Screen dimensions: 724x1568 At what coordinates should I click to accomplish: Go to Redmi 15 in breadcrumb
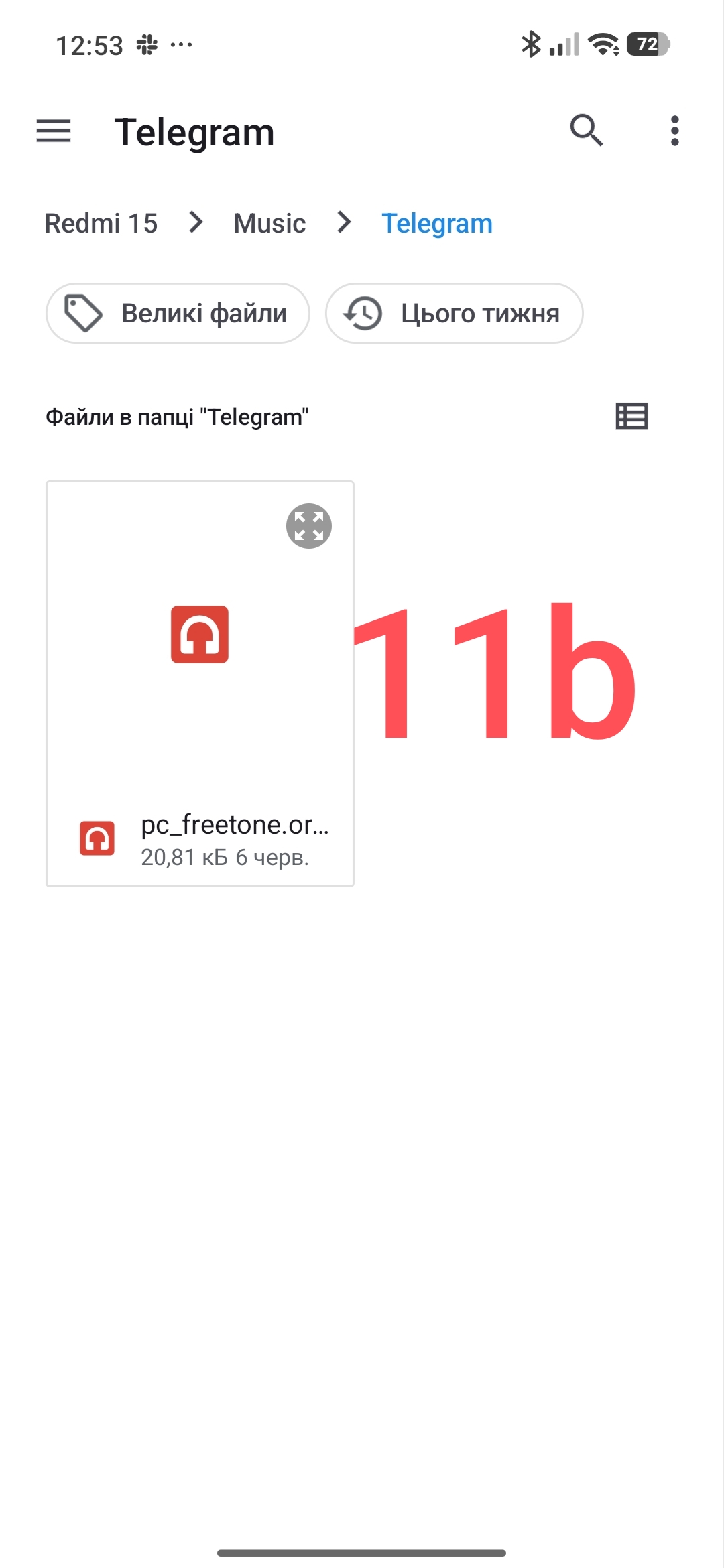(x=101, y=223)
